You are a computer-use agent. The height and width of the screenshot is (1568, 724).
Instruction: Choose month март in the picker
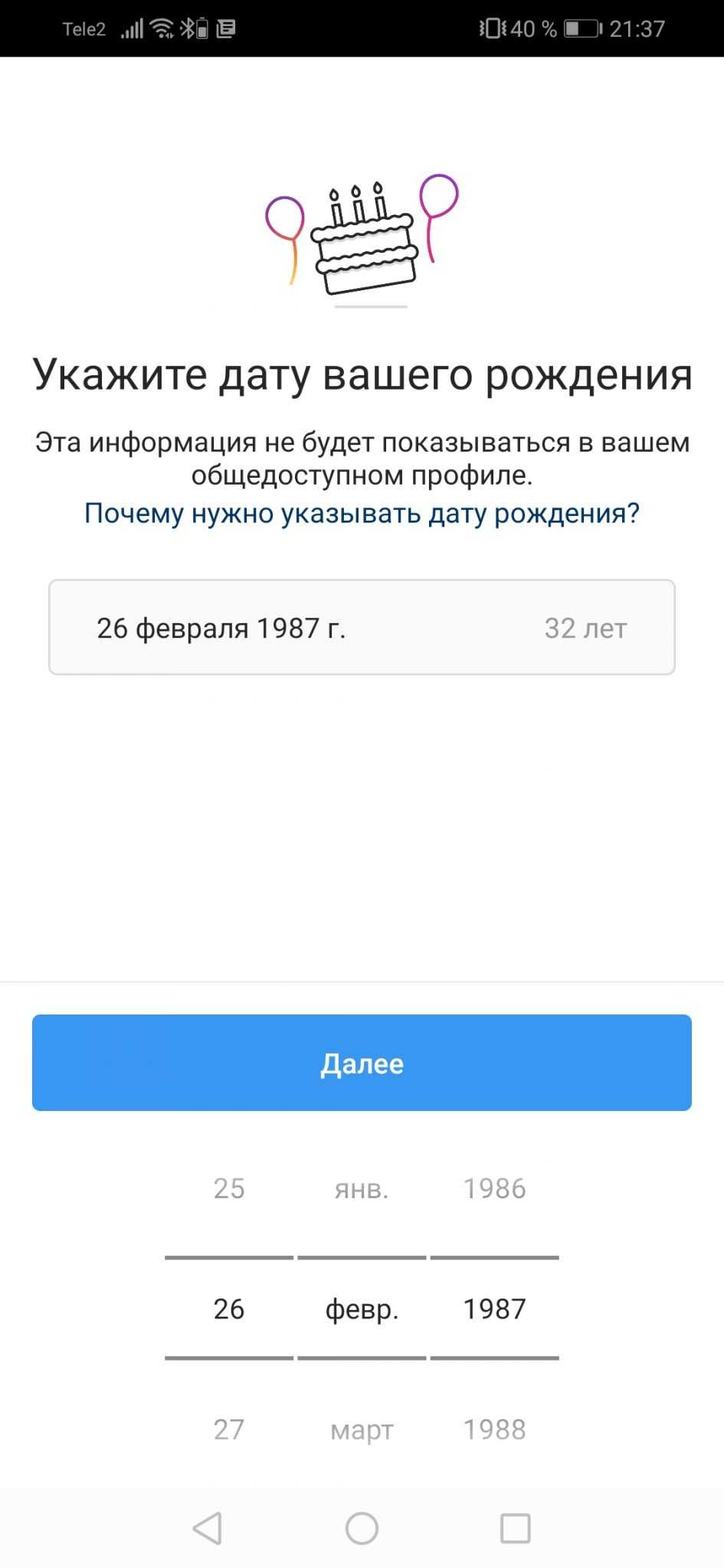click(362, 1429)
